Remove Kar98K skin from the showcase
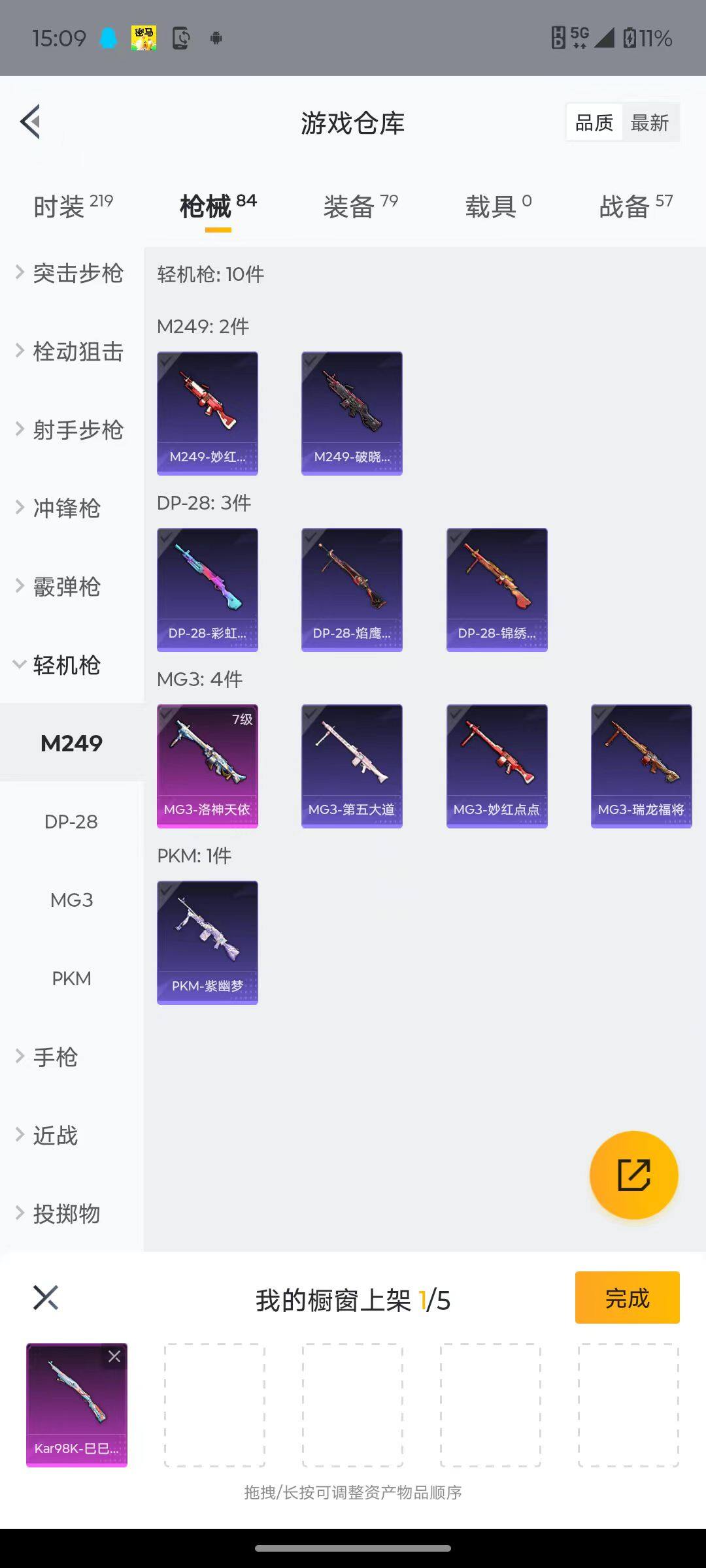Screen dimensions: 706x1568 click(x=114, y=1357)
